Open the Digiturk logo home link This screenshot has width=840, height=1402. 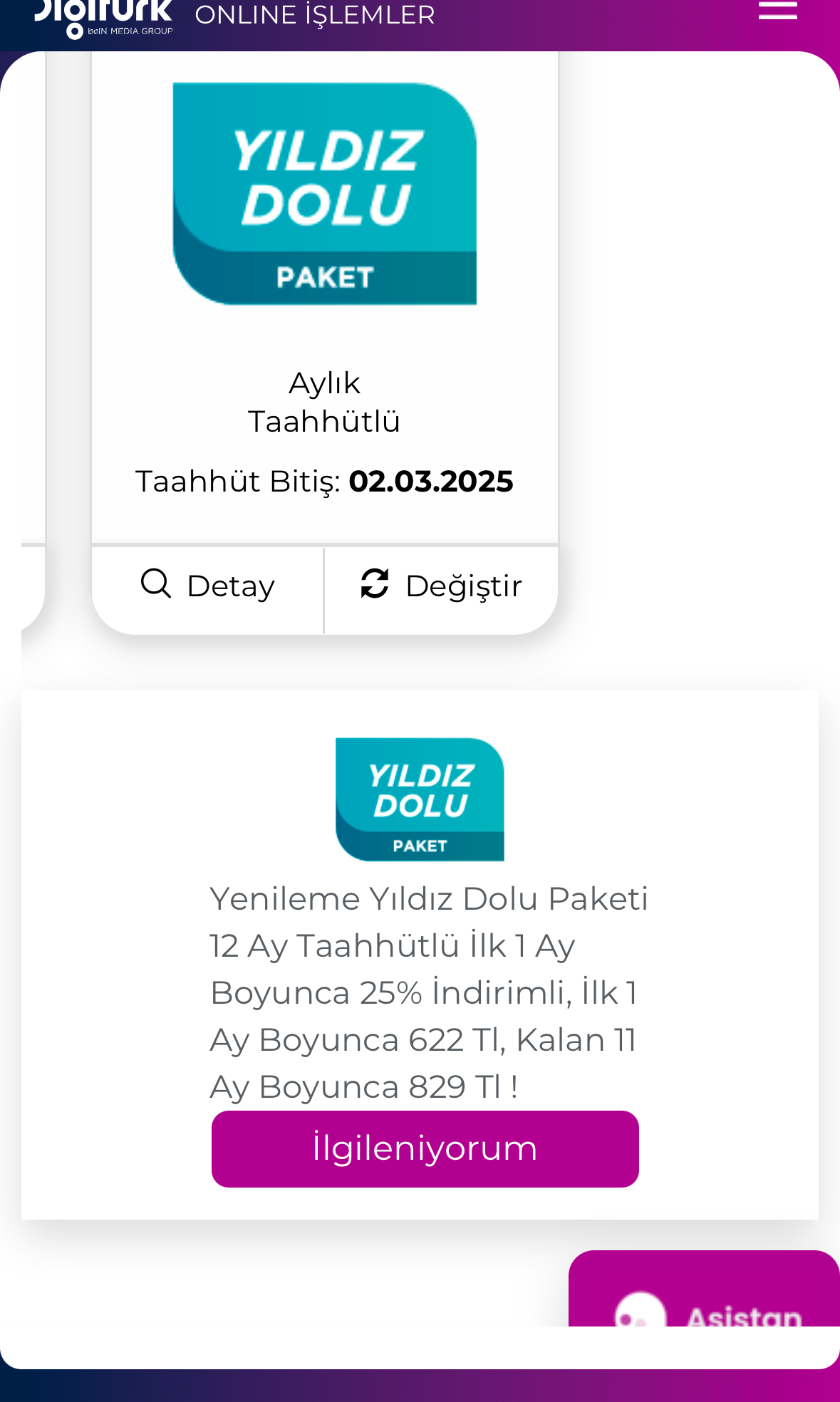coord(104,17)
